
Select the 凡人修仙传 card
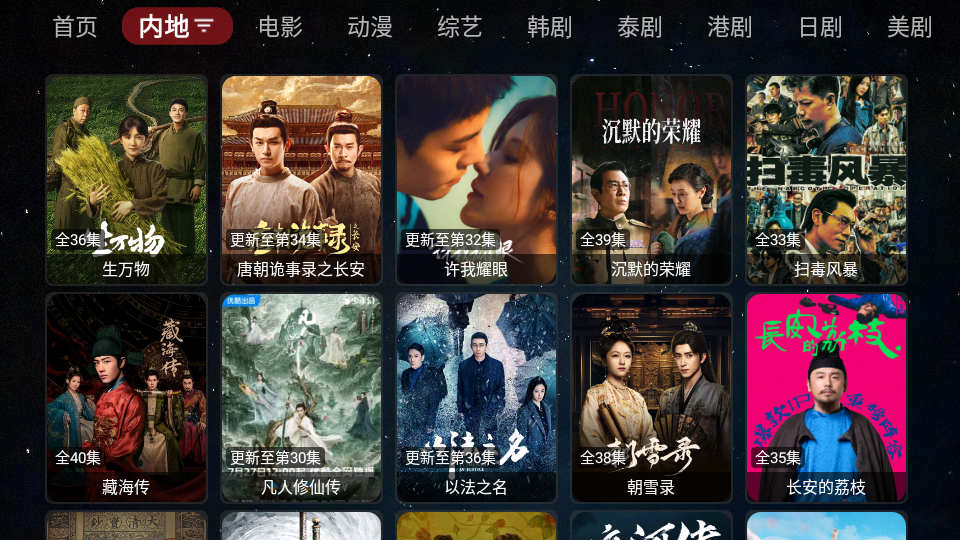coord(301,397)
